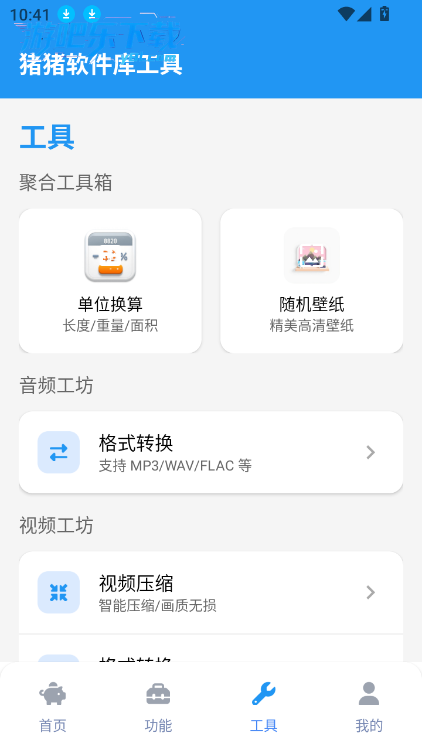Select the 工具 tab
The image size is (422, 750).
tap(264, 706)
